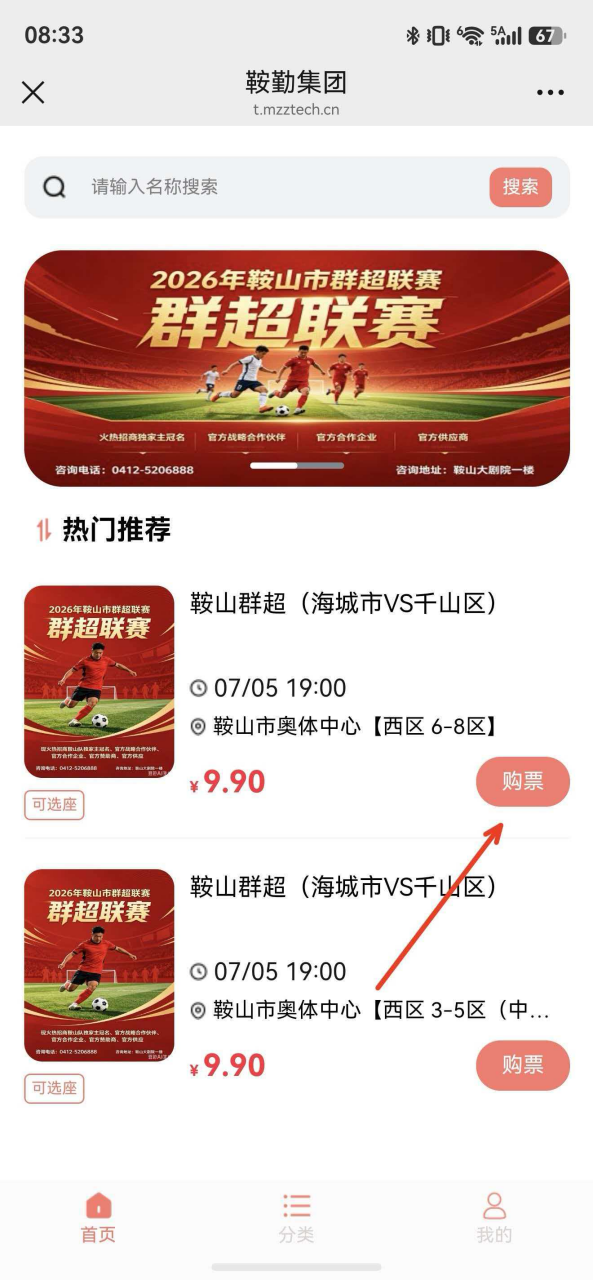Buy ticket for 西区 6-8区 match

point(522,782)
